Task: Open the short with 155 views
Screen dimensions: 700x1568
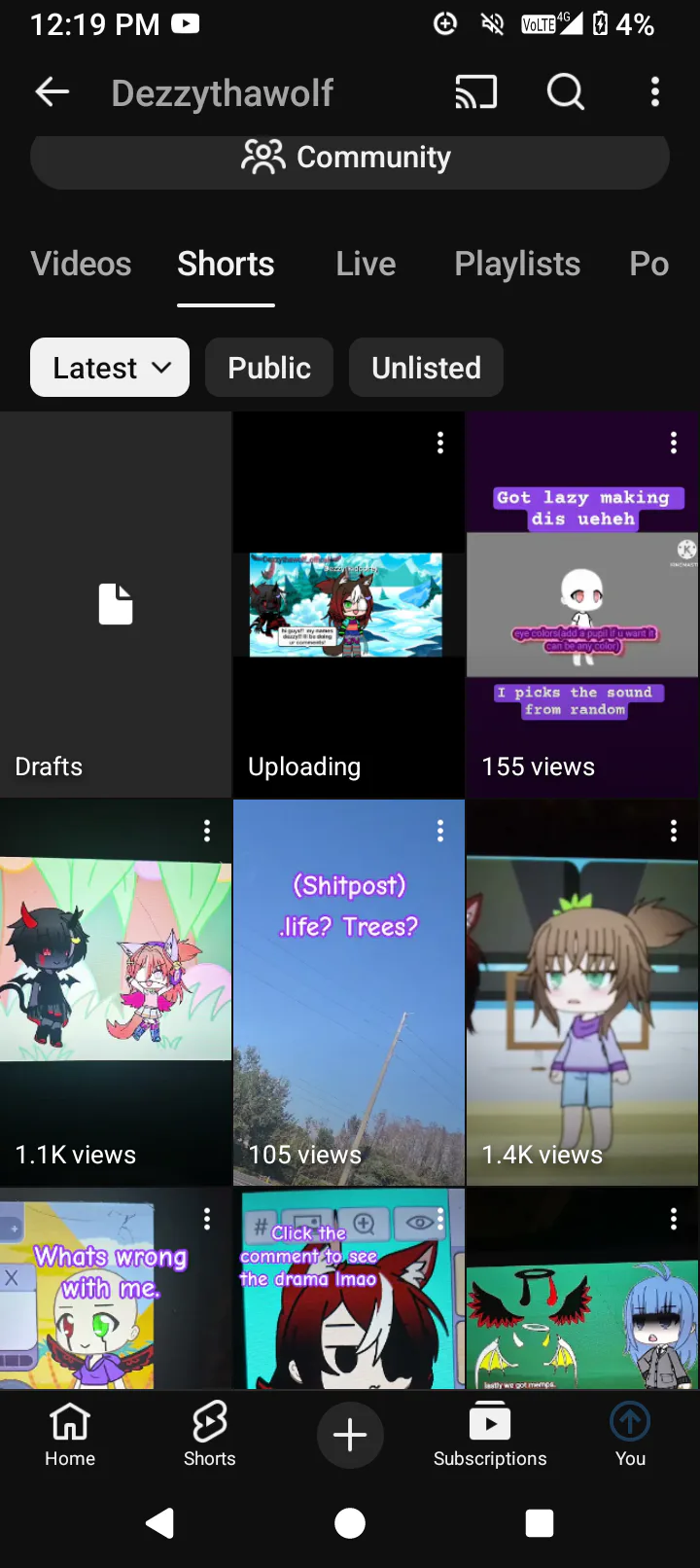Action: click(581, 623)
